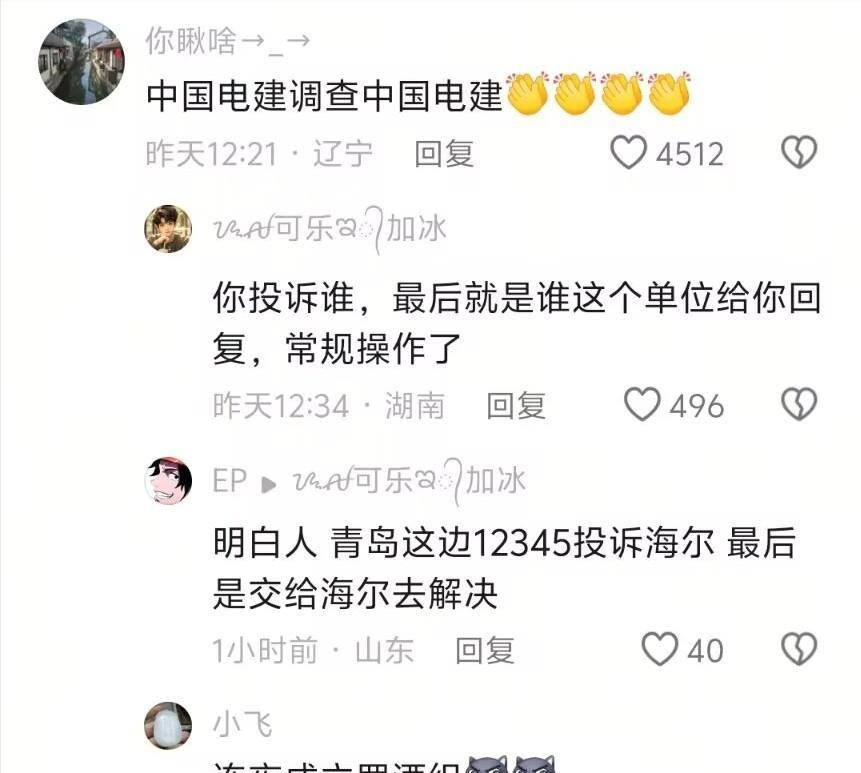The height and width of the screenshot is (773, 861).
Task: Like the comment by 你瞅啥→_→
Action: click(x=630, y=153)
